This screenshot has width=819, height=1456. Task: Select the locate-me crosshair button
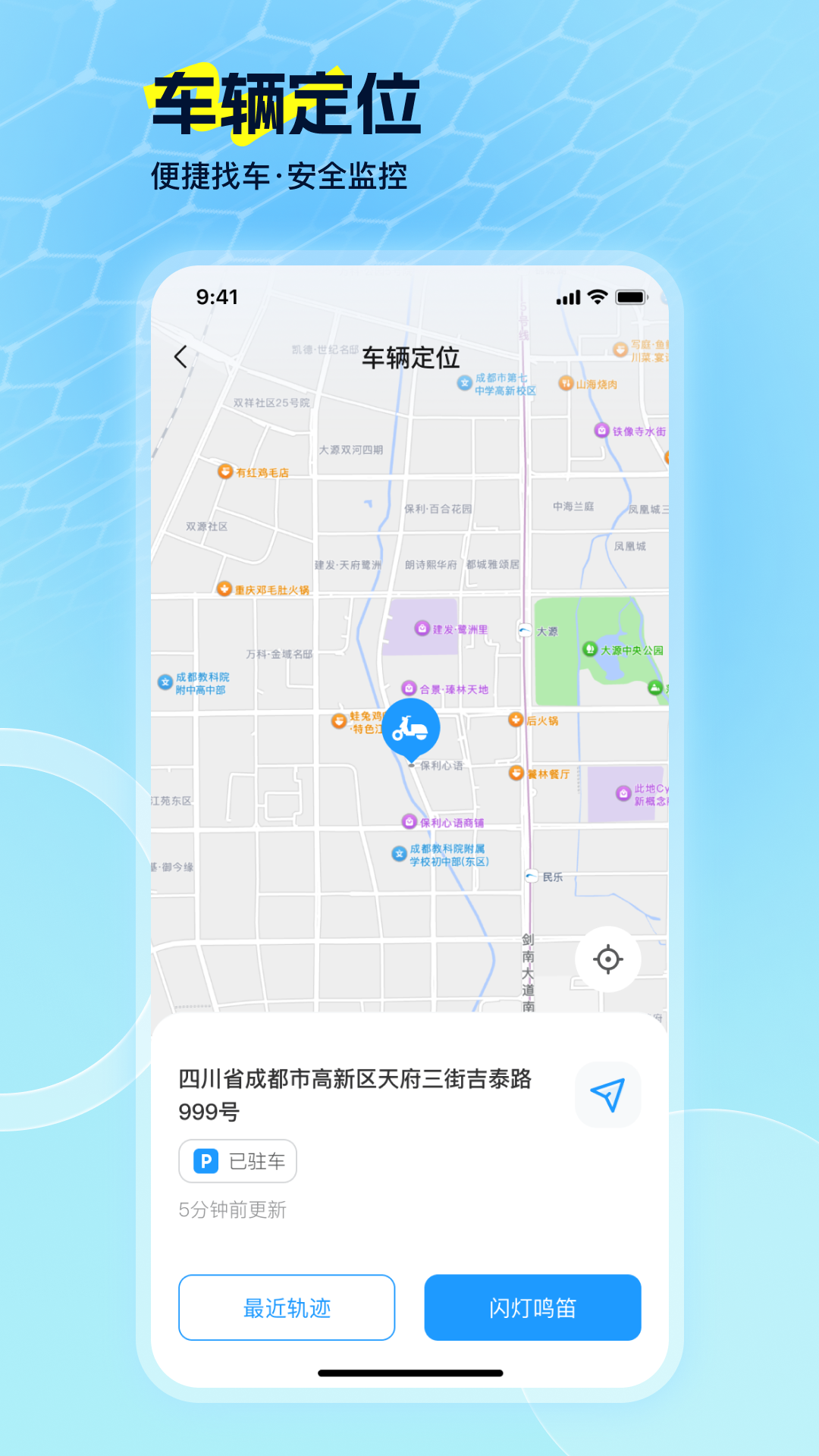pos(609,959)
